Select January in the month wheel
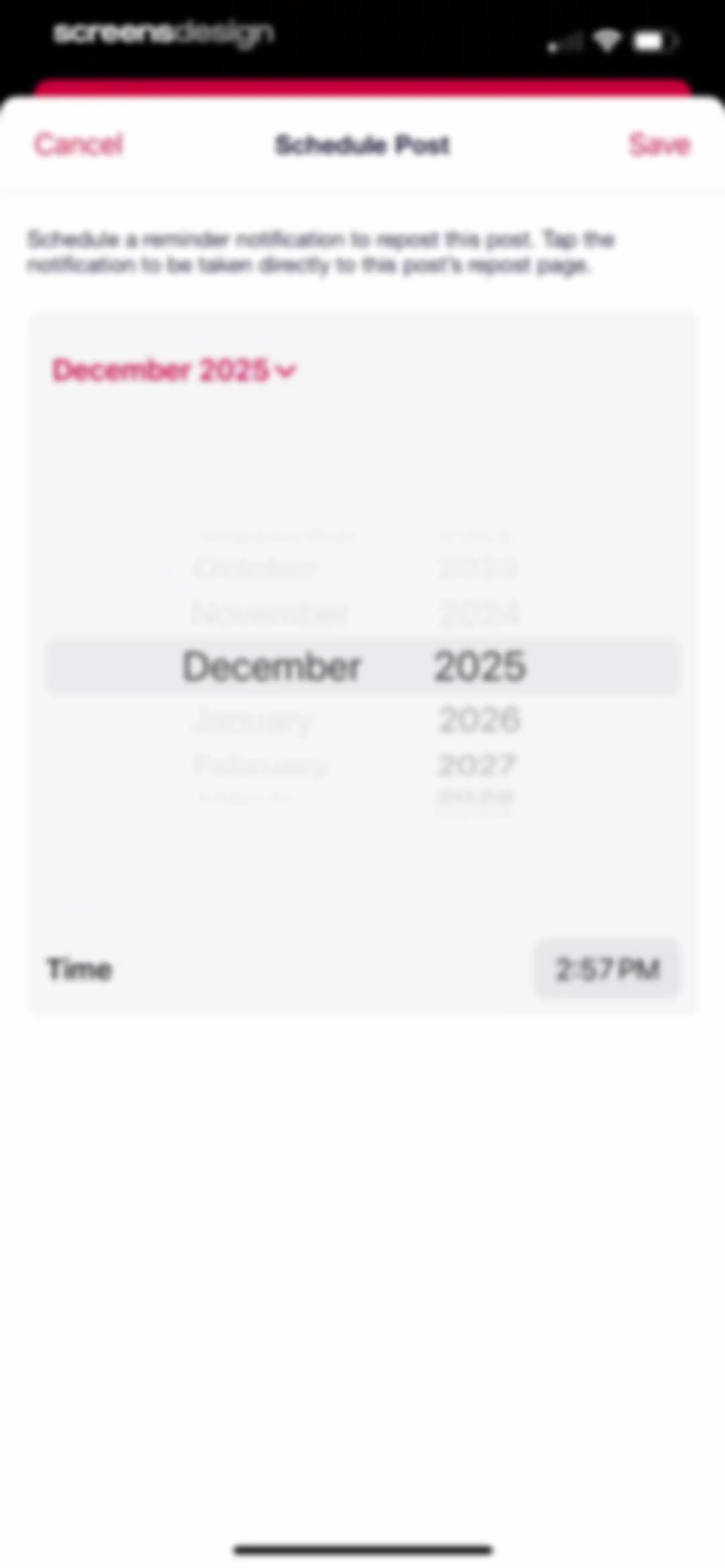Viewport: 725px width, 1568px height. point(253,721)
